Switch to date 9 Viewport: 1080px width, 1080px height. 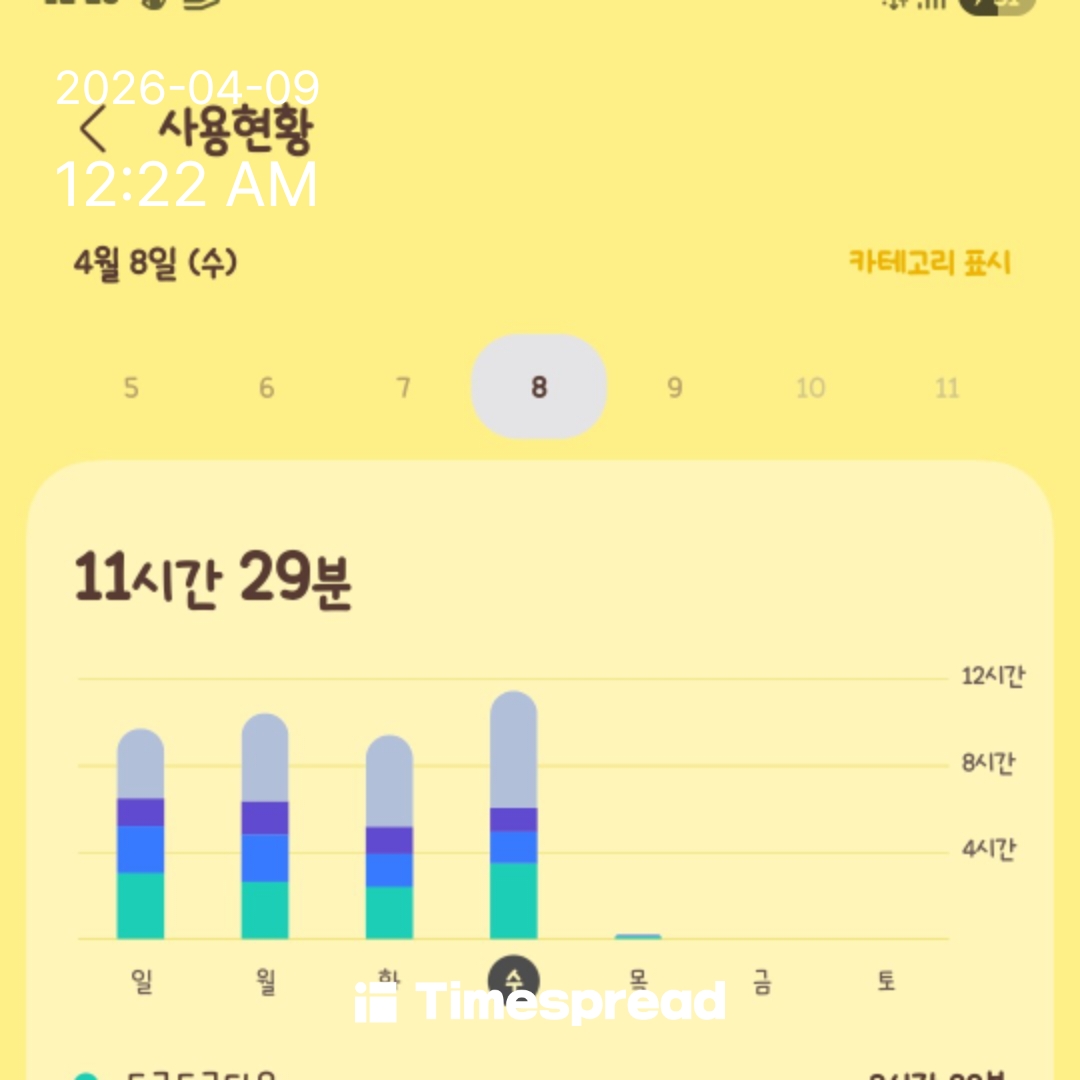coord(675,388)
